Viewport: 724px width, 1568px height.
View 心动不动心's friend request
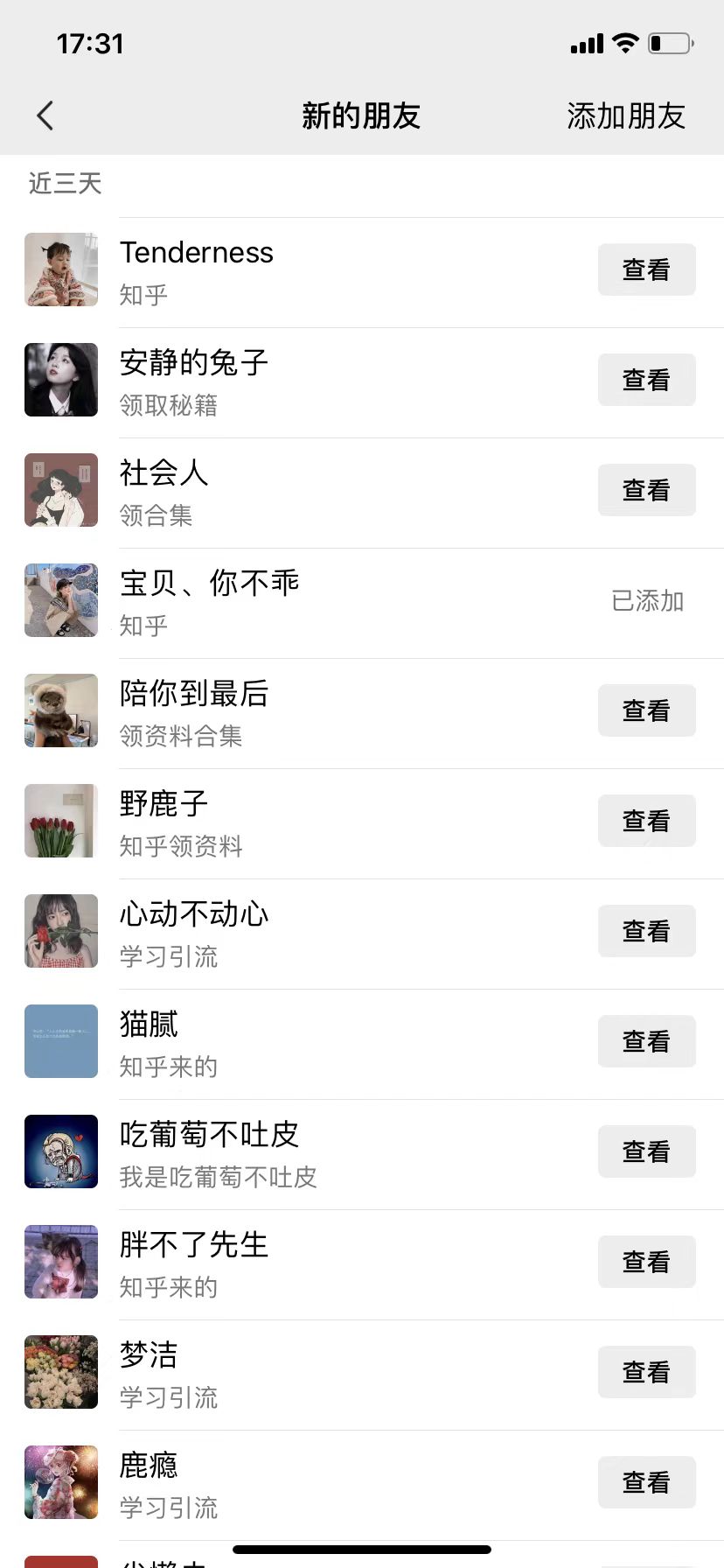click(x=646, y=931)
